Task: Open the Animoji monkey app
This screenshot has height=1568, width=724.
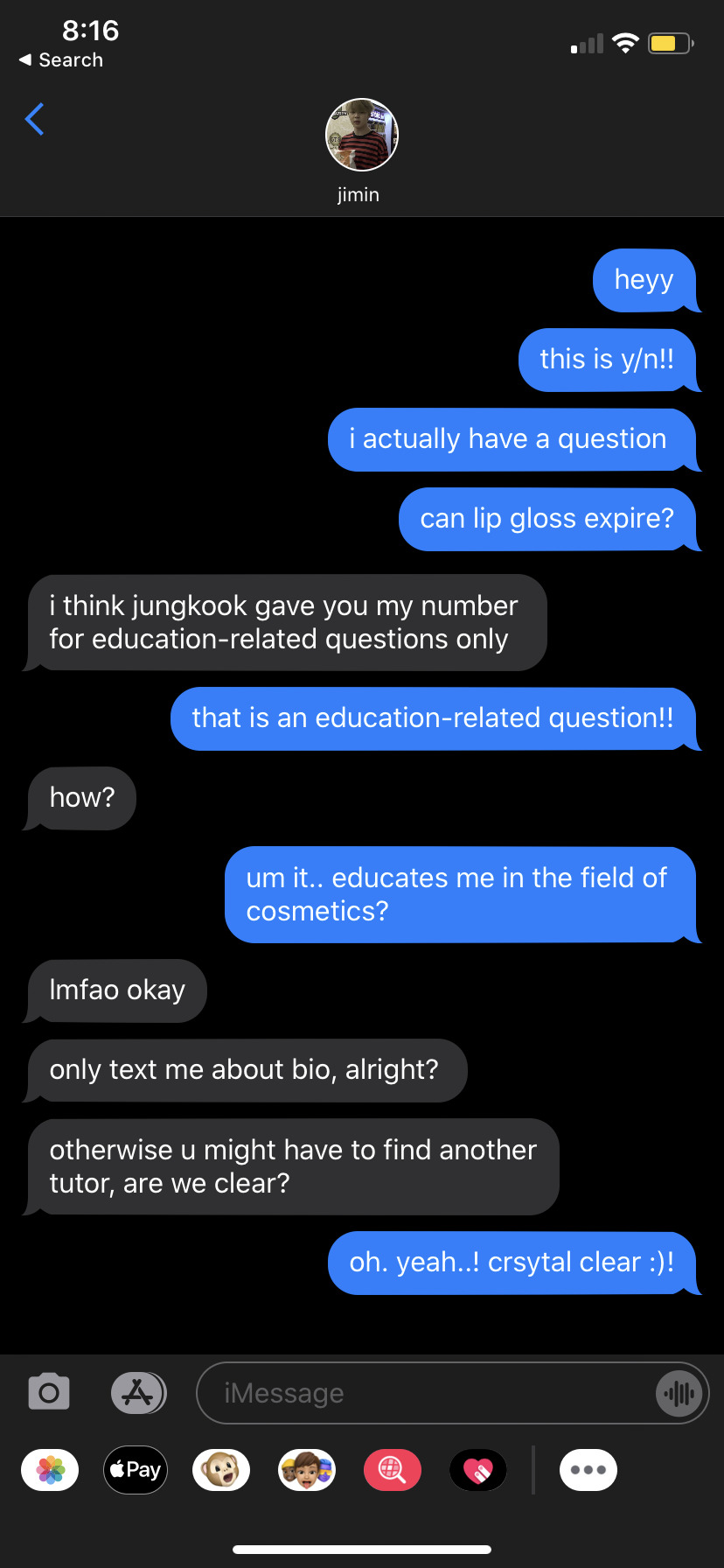Action: [x=221, y=1470]
